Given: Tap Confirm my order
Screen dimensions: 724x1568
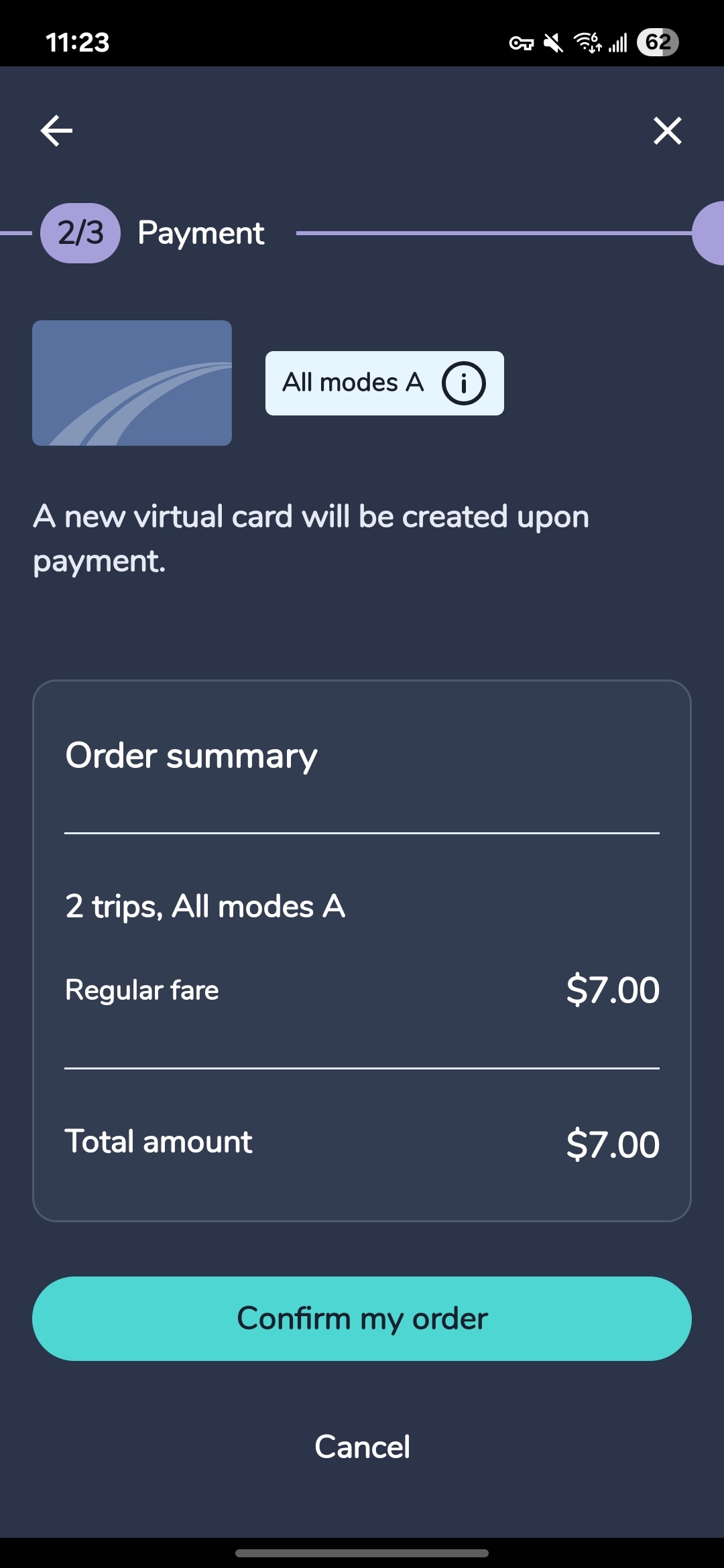Looking at the screenshot, I should tap(362, 1319).
